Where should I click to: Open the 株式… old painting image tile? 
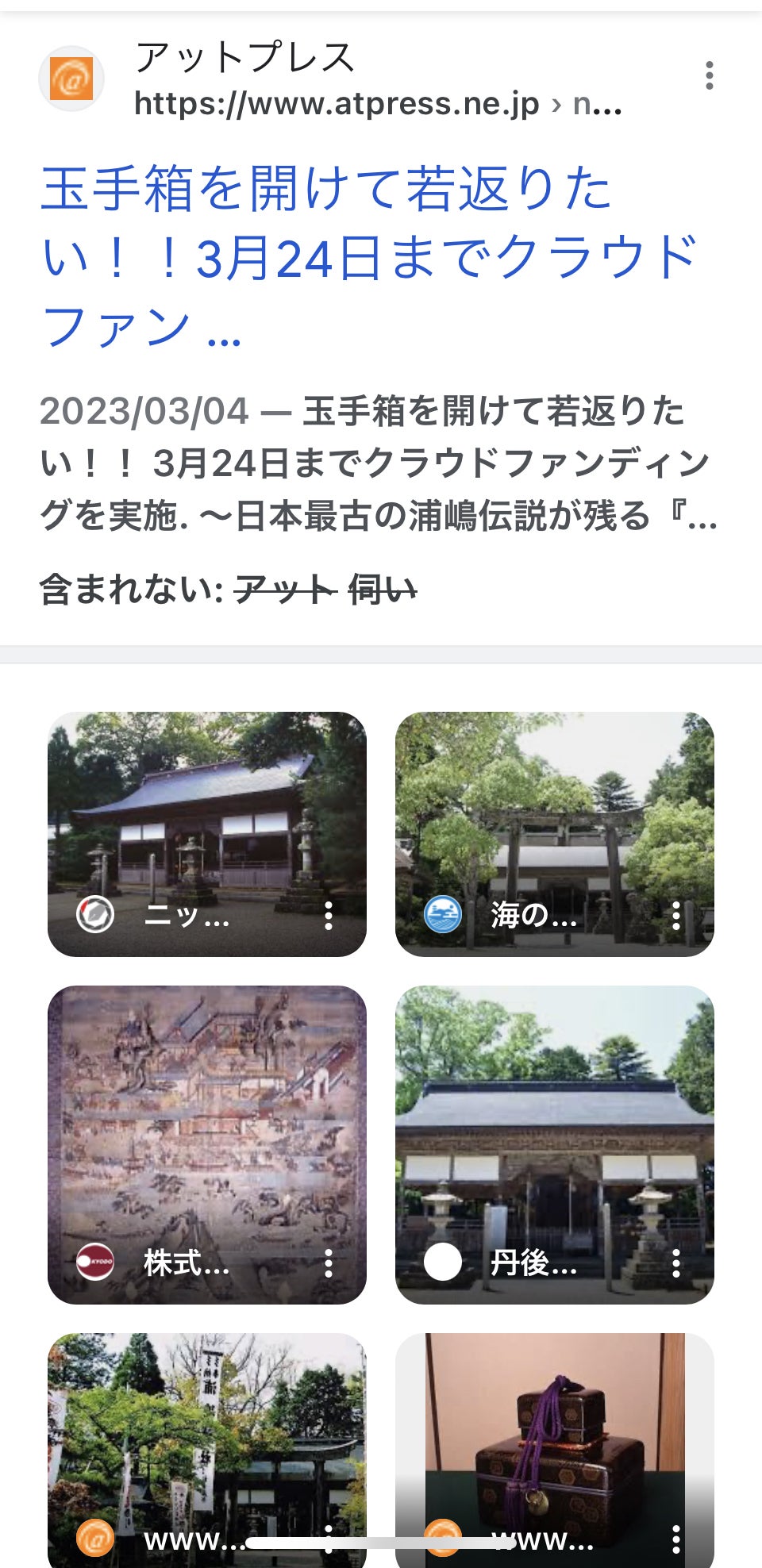point(206,1127)
